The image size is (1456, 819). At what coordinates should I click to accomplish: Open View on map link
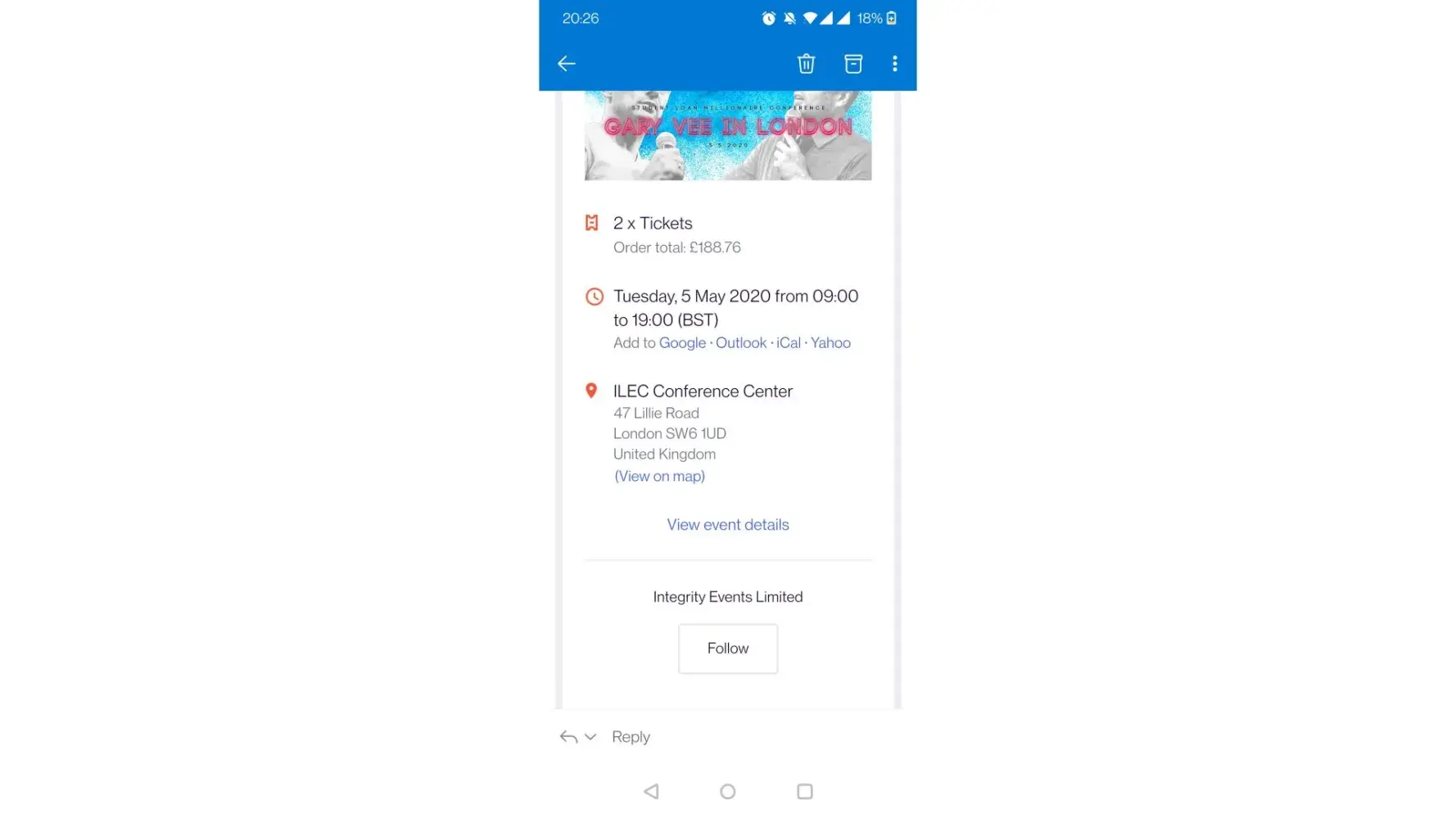pos(659,477)
